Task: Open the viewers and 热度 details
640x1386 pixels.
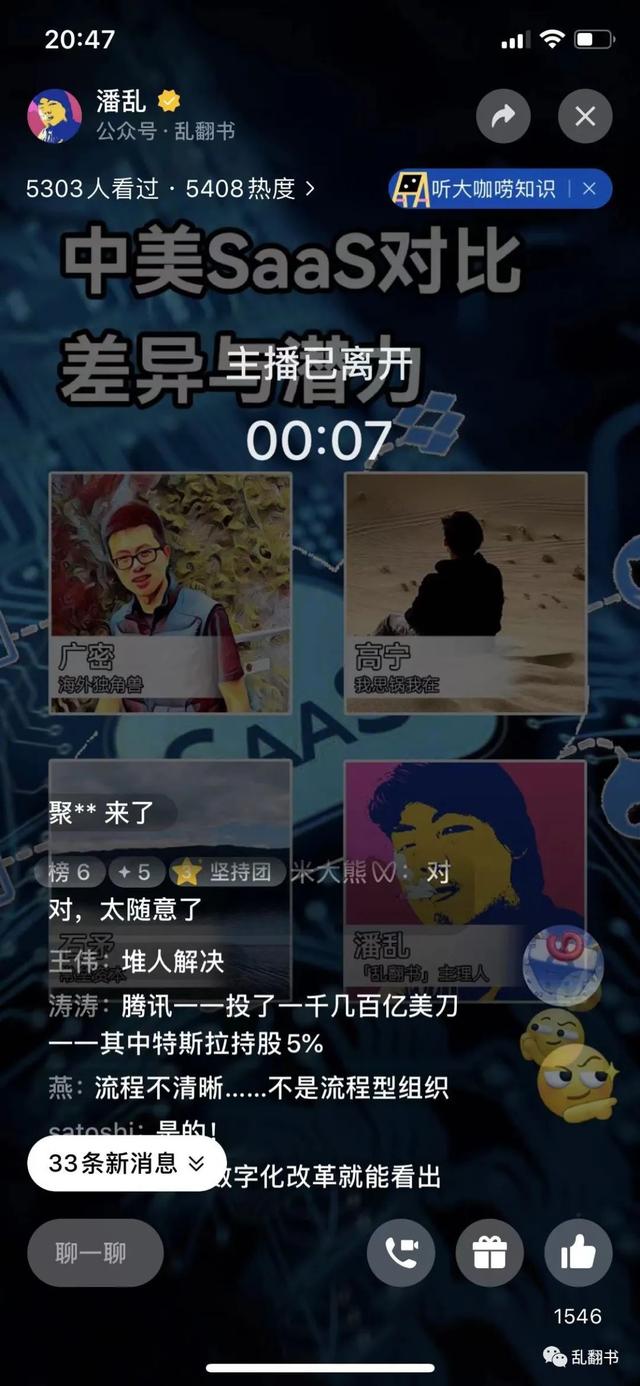Action: 170,188
